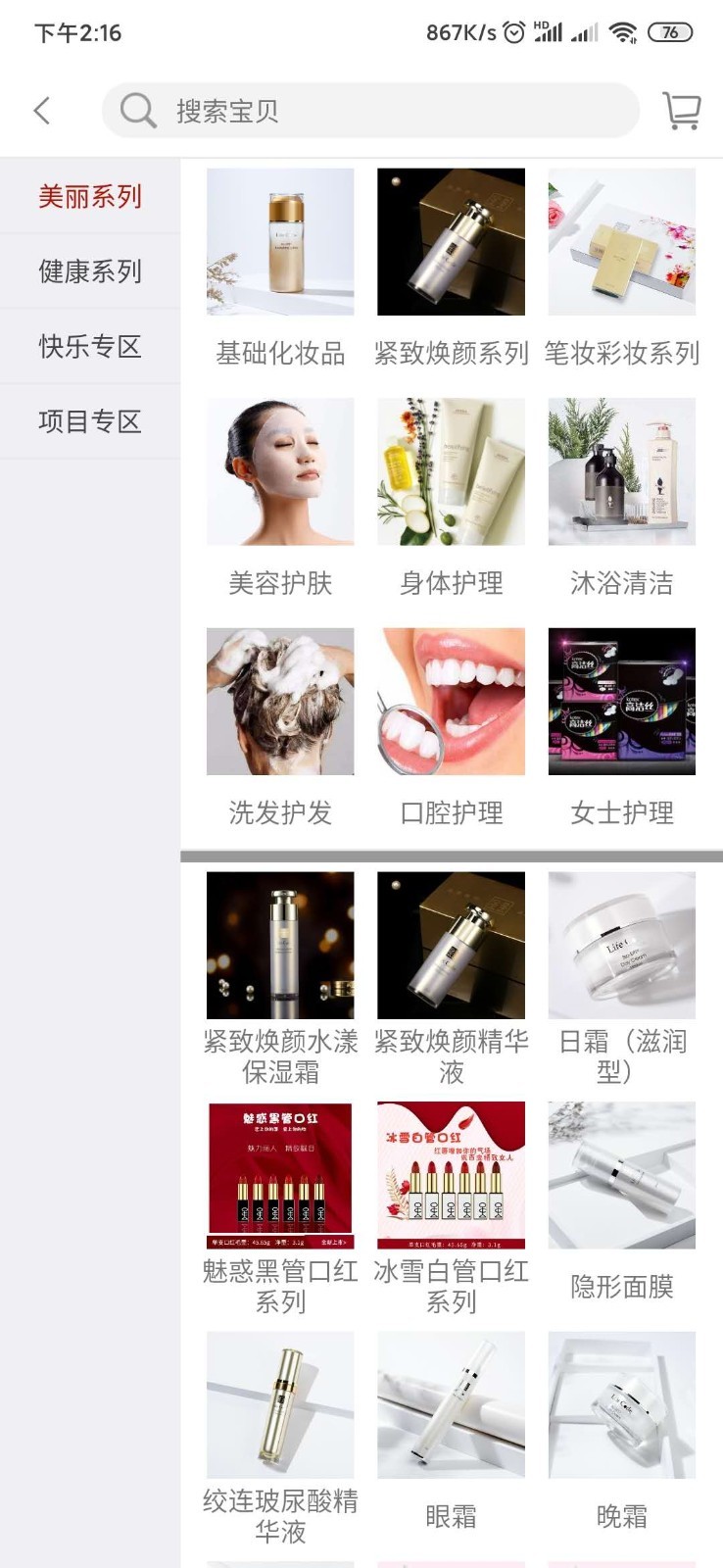Open the 口腔护理 oral care category
Image resolution: width=723 pixels, height=1568 pixels.
pos(451,701)
